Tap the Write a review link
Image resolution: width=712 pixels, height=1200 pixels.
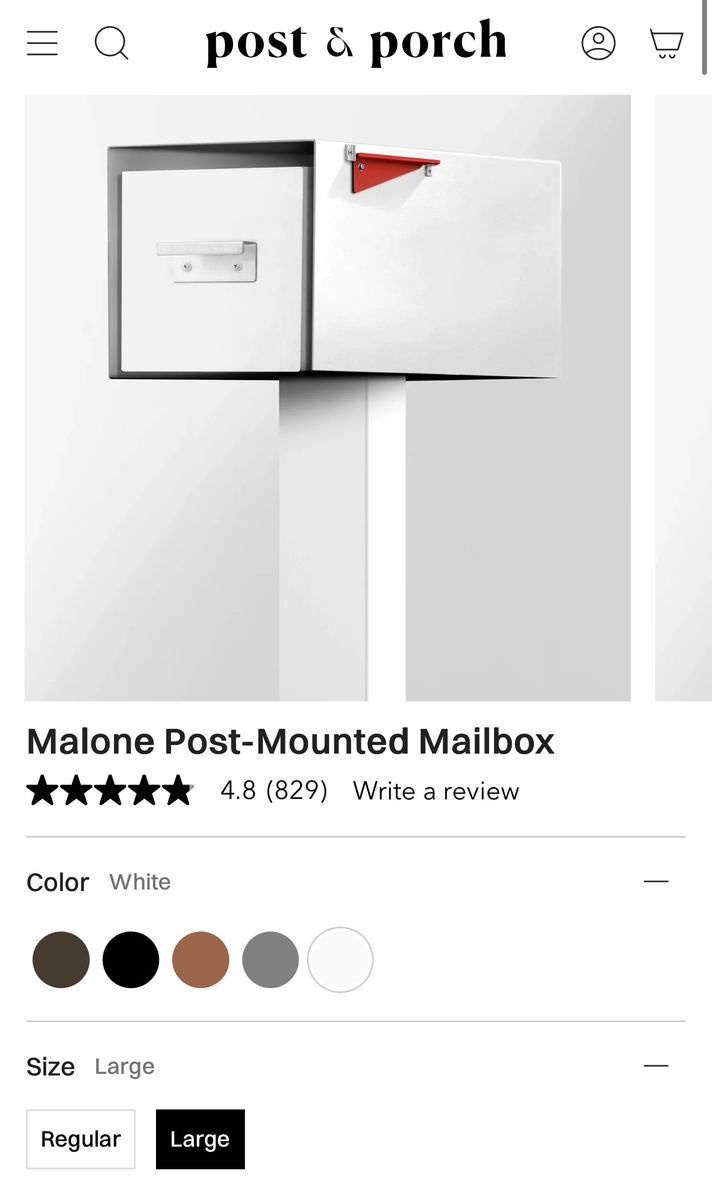coord(436,791)
